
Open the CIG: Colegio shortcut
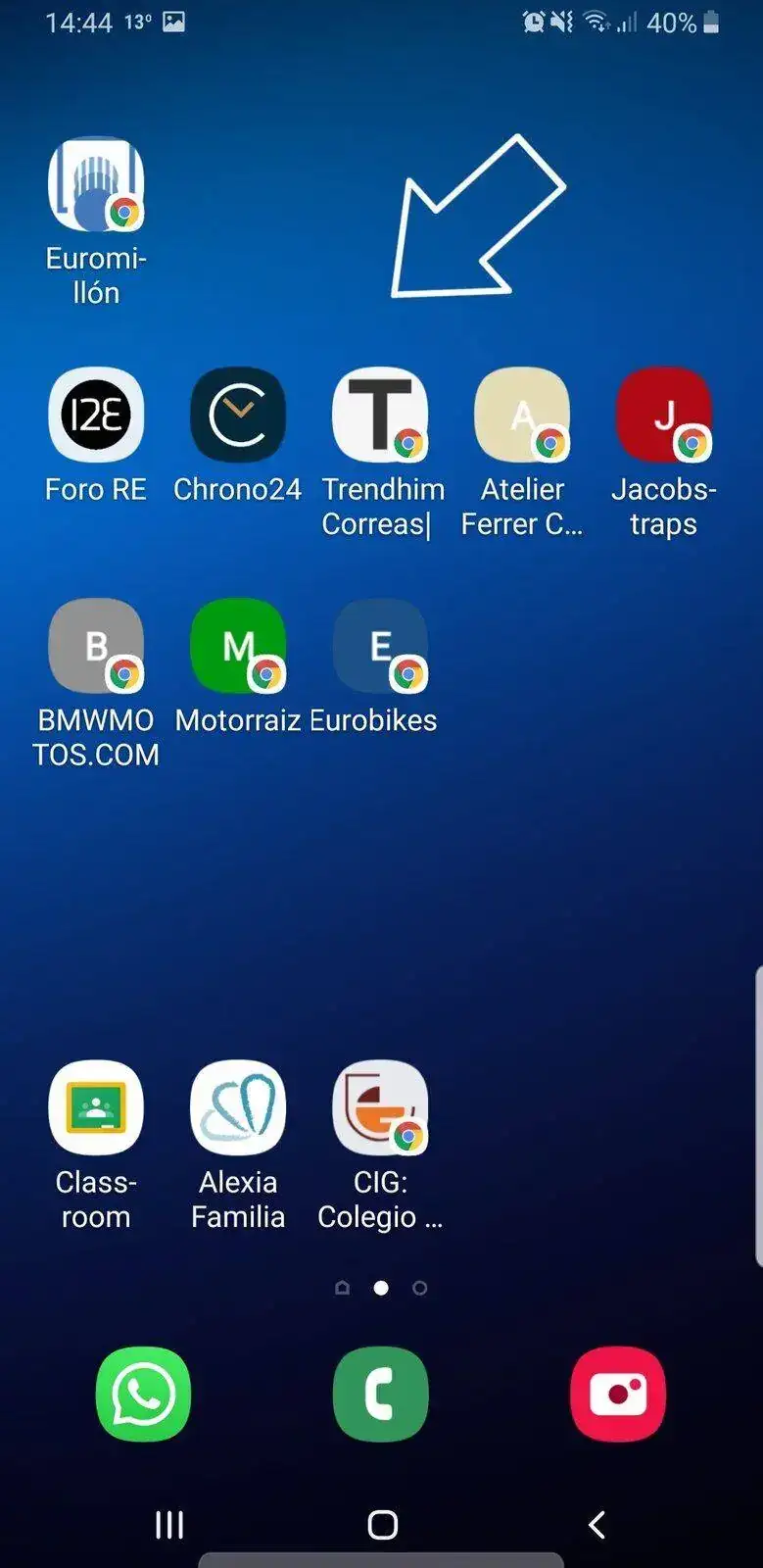pyautogui.click(x=380, y=1108)
